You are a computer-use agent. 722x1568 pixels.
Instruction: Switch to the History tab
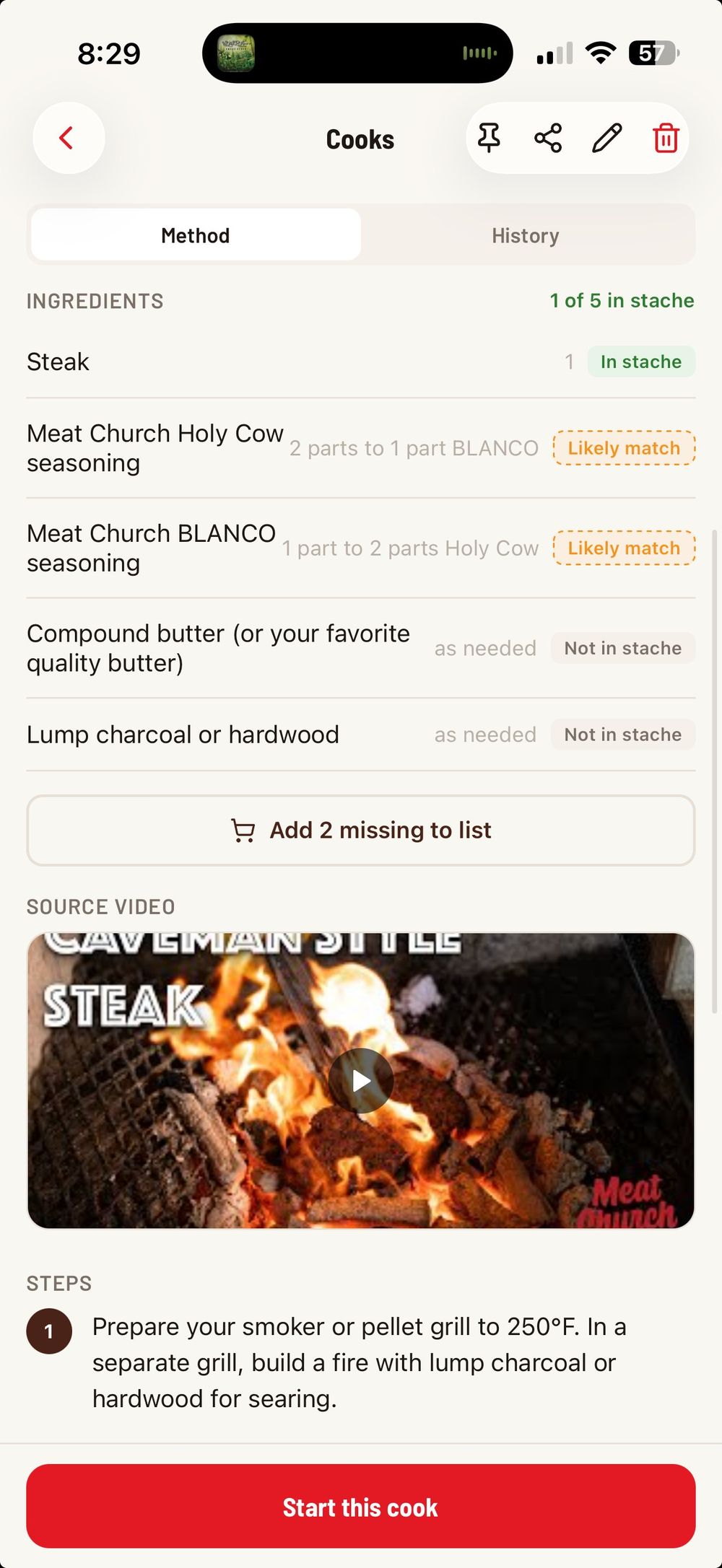526,236
